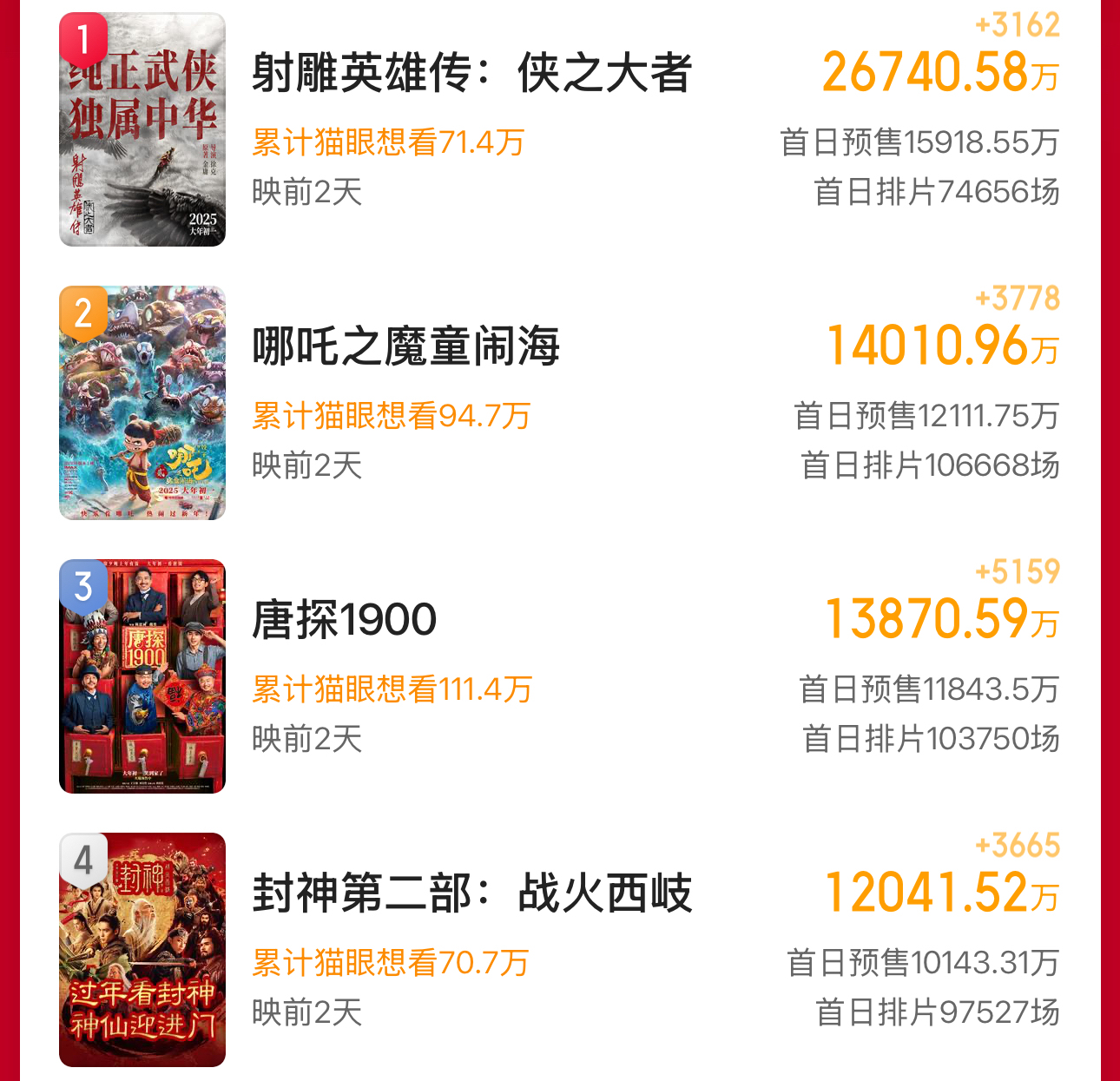View the 哪吒之魔童闹海 presale entry

pos(405,346)
